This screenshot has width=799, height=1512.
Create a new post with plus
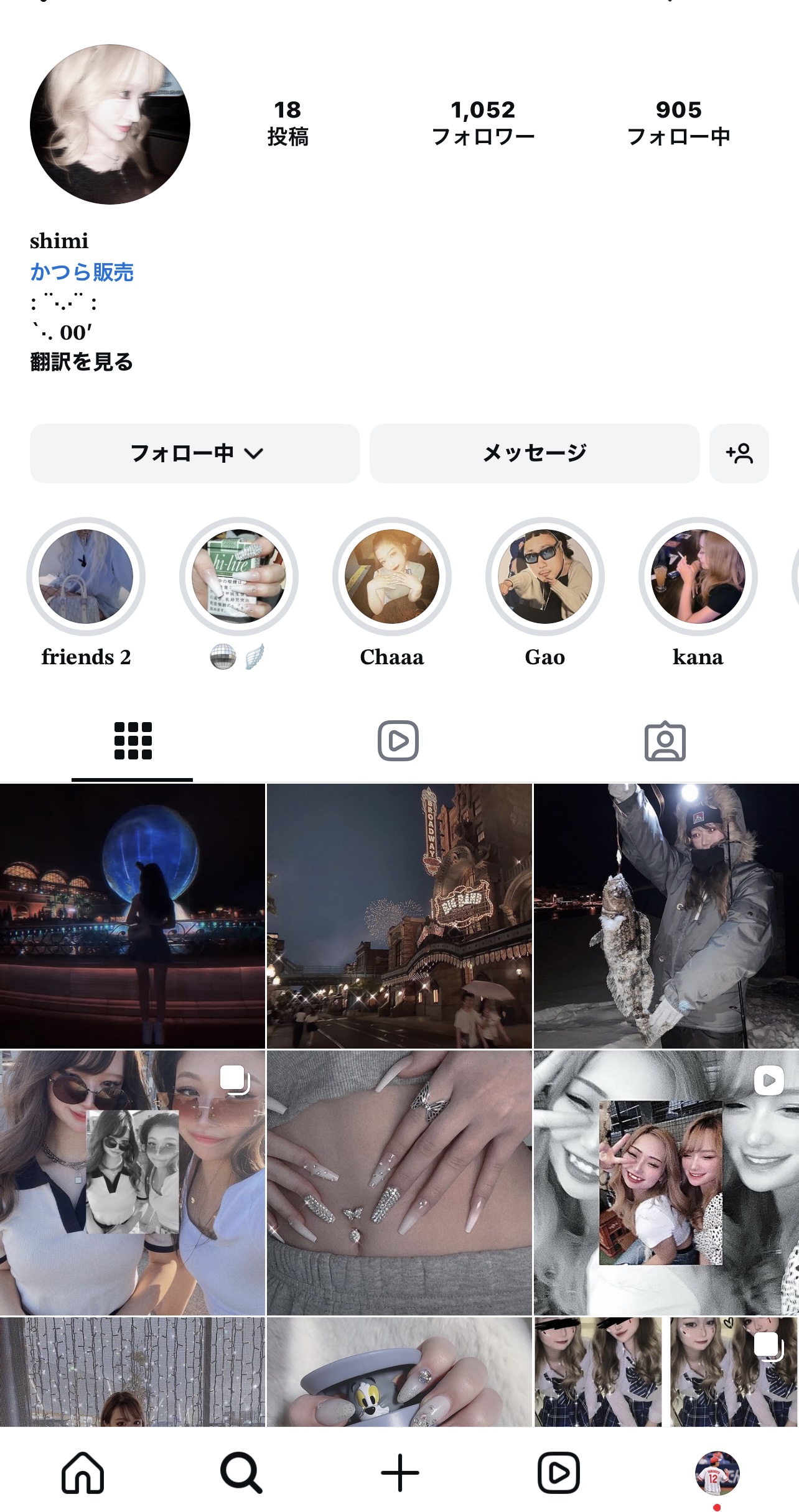tap(399, 1472)
